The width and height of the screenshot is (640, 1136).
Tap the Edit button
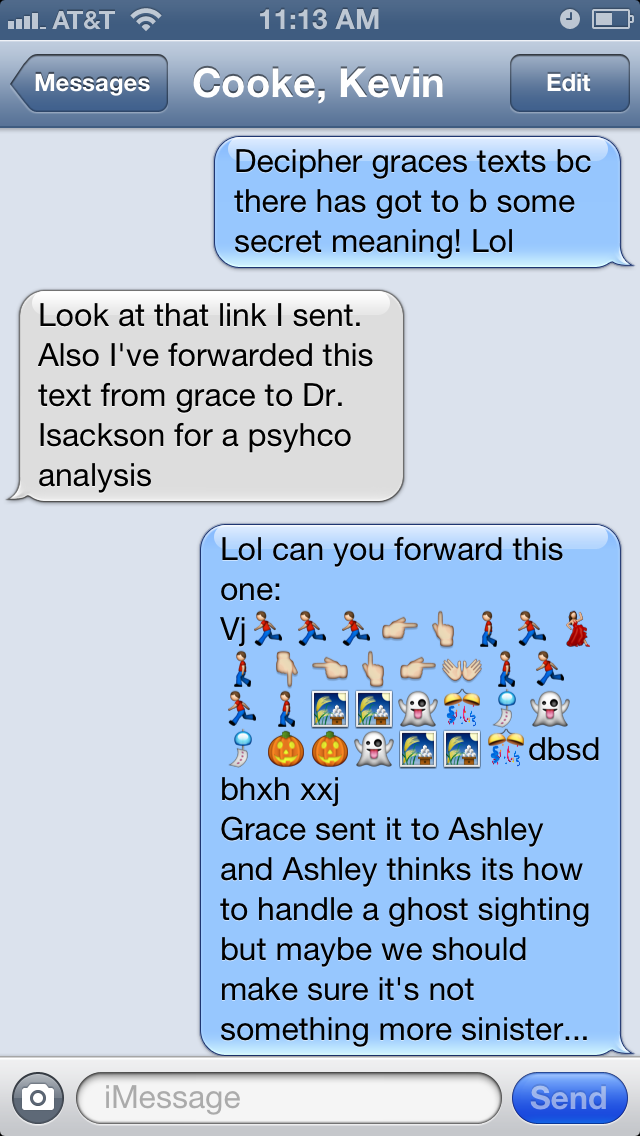[x=569, y=83]
